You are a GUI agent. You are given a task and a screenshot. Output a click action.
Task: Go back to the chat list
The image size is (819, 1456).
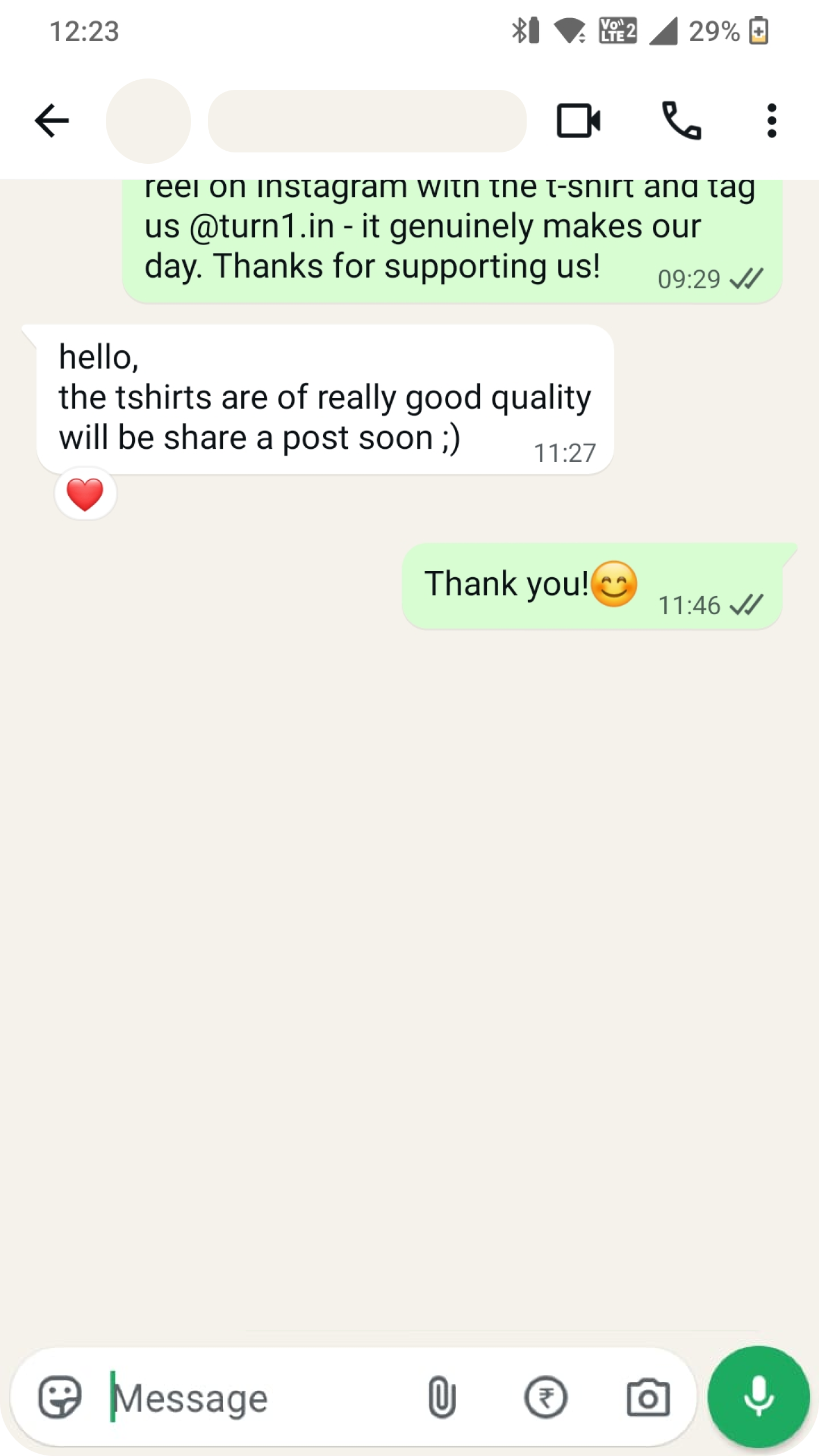click(52, 121)
